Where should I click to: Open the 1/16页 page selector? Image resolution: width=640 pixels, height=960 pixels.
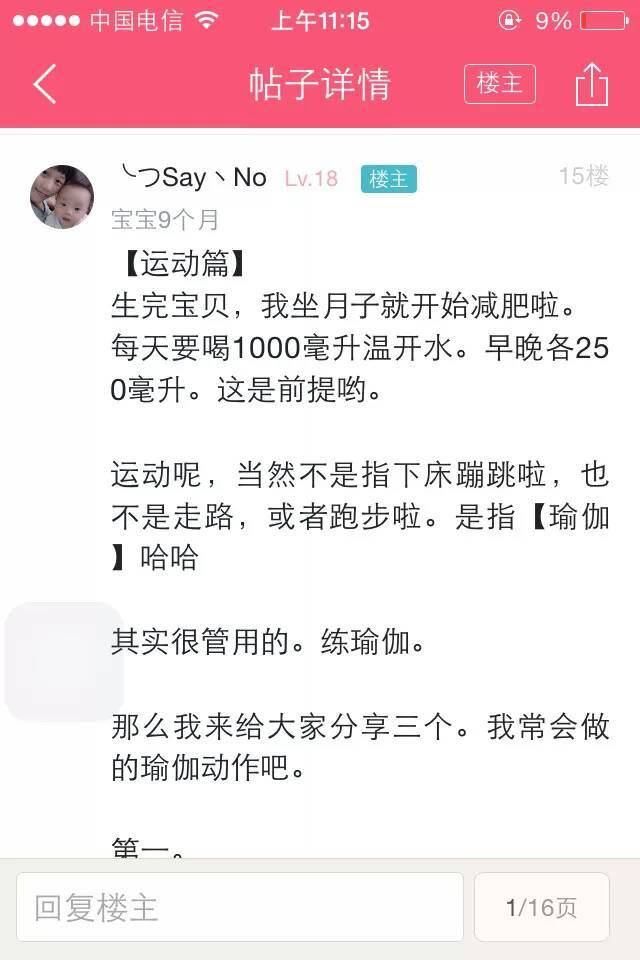pyautogui.click(x=541, y=907)
